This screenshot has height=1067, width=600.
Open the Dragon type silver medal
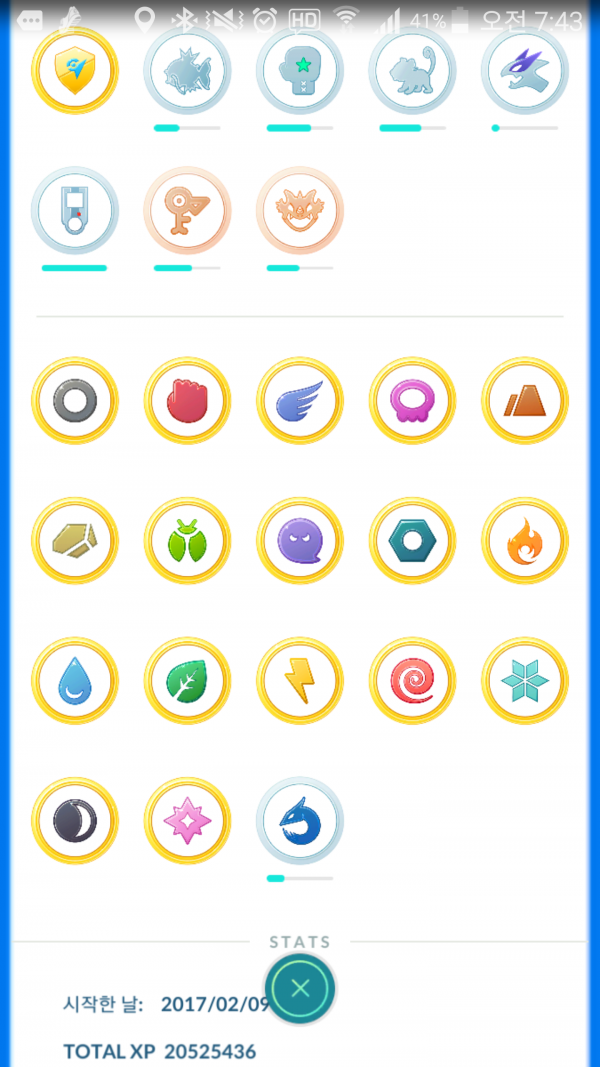300,821
